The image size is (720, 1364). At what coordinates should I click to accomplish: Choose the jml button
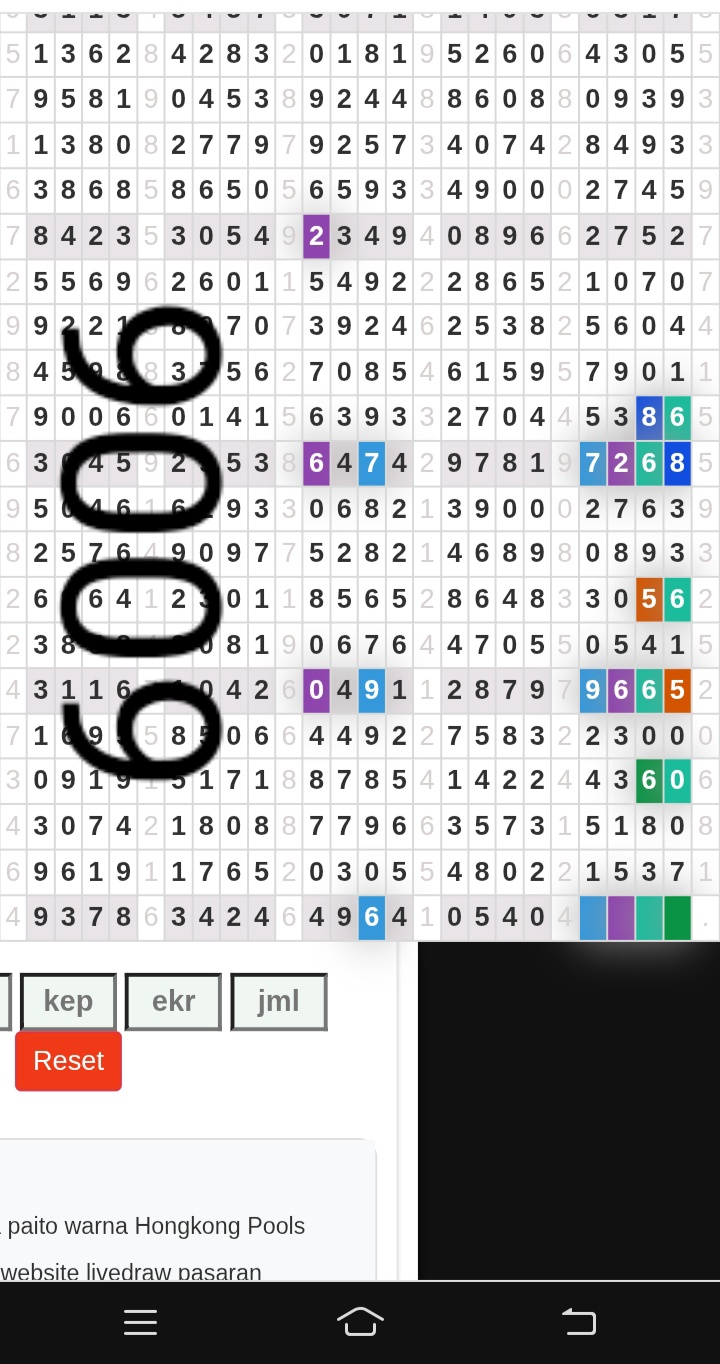coord(279,1001)
